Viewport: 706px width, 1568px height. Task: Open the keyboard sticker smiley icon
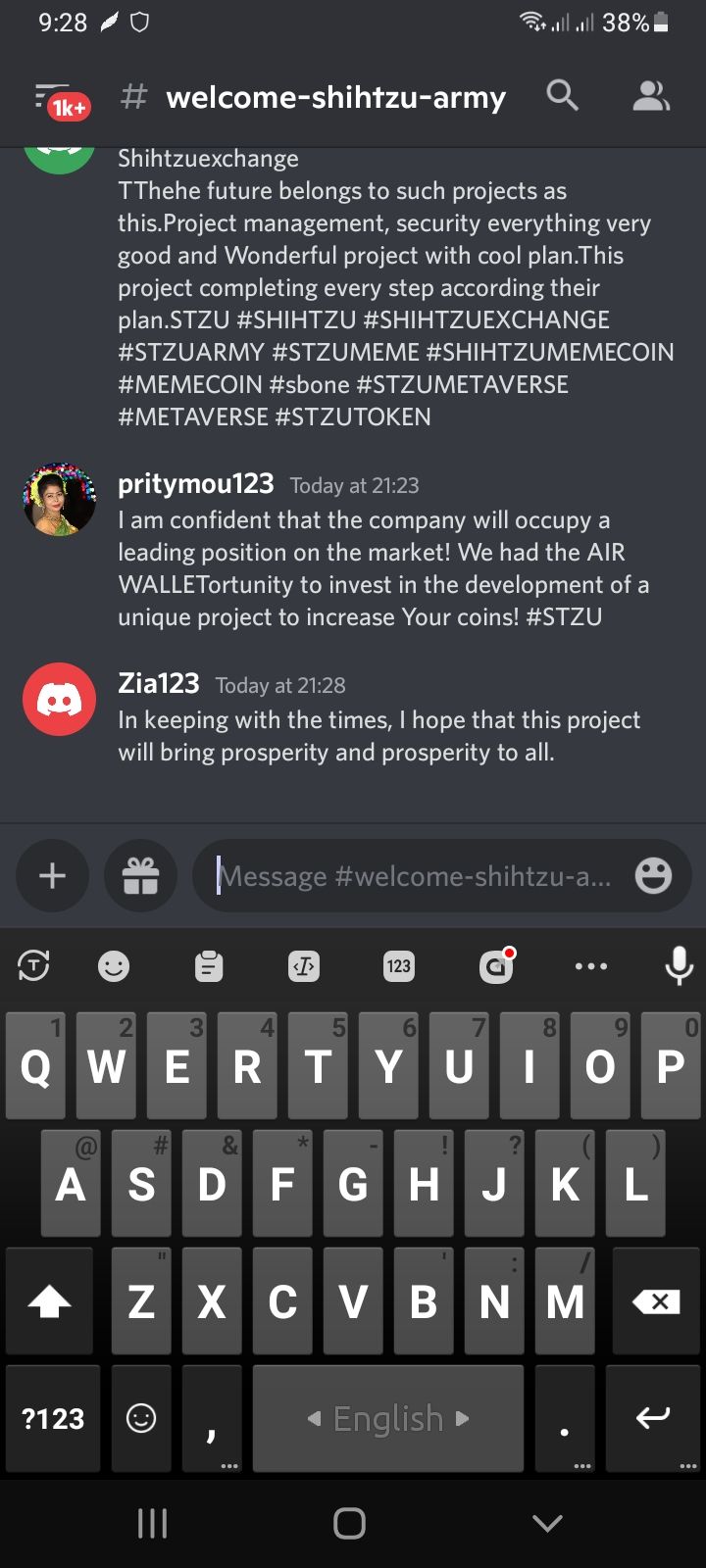114,966
